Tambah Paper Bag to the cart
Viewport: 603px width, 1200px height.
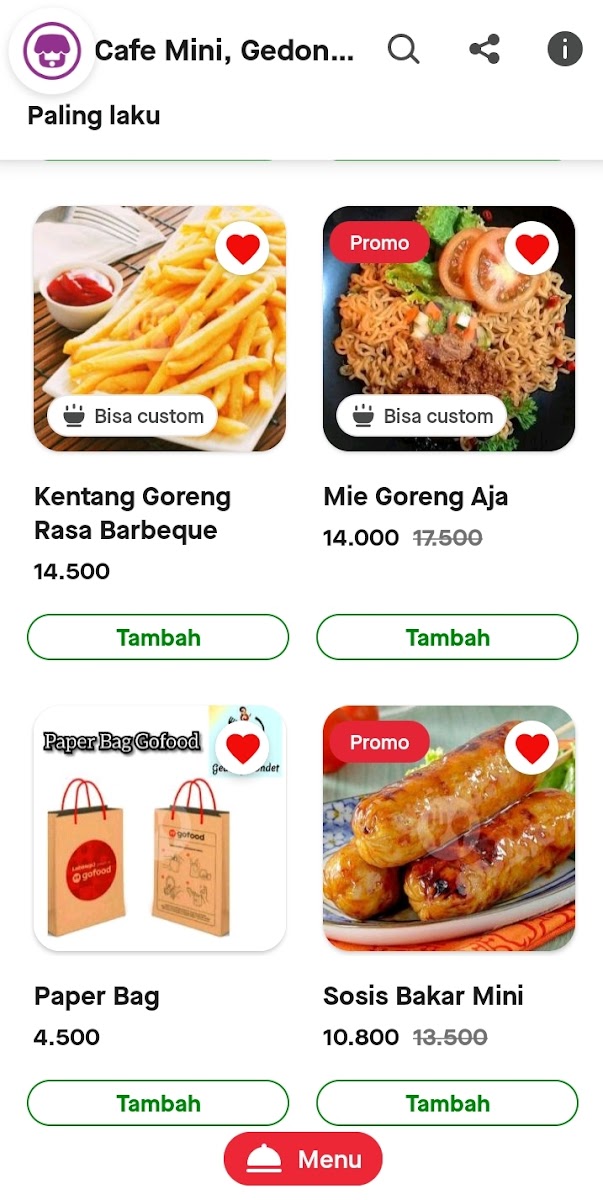pos(158,1103)
